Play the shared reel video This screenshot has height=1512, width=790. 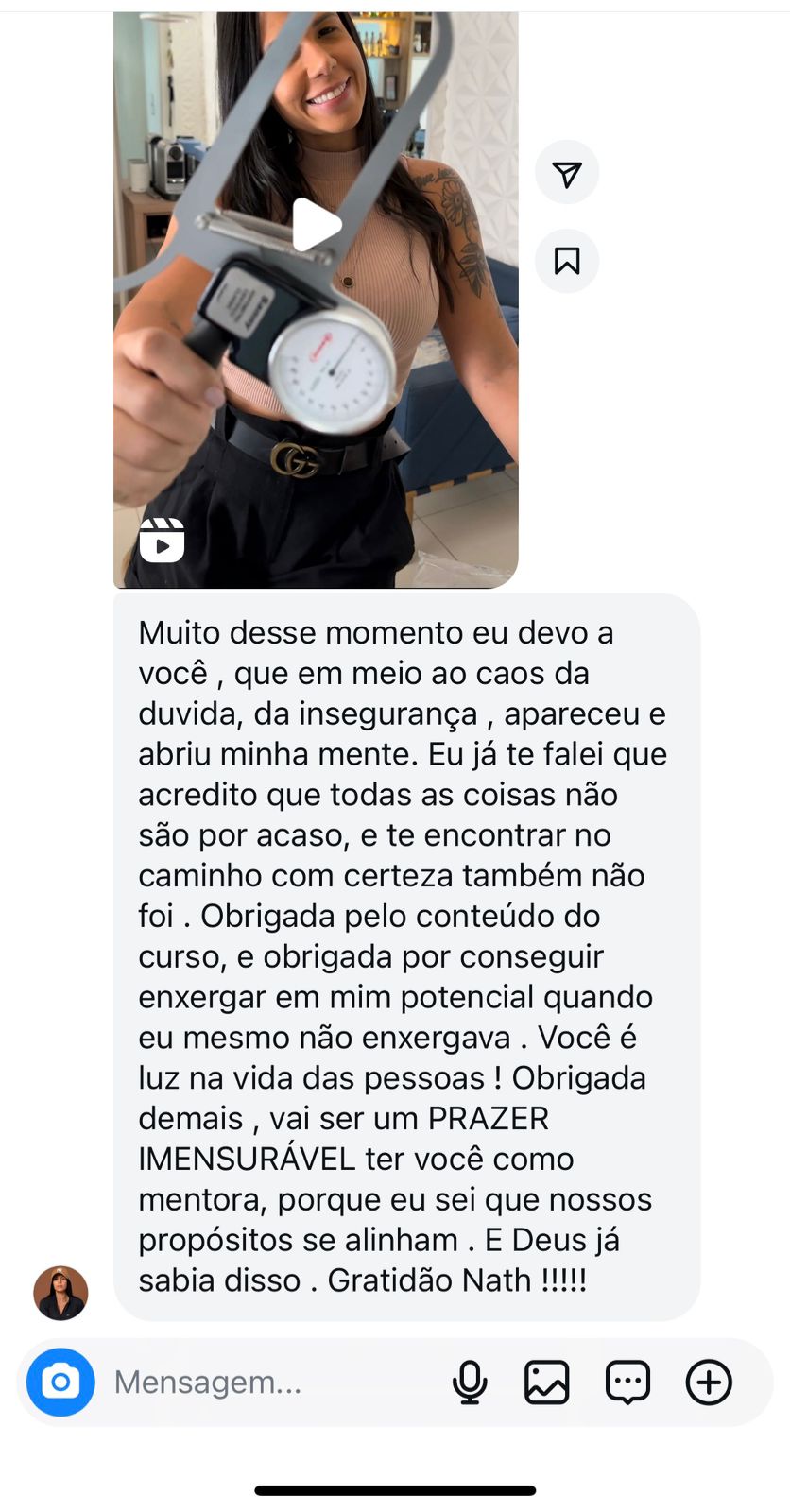pyautogui.click(x=316, y=225)
